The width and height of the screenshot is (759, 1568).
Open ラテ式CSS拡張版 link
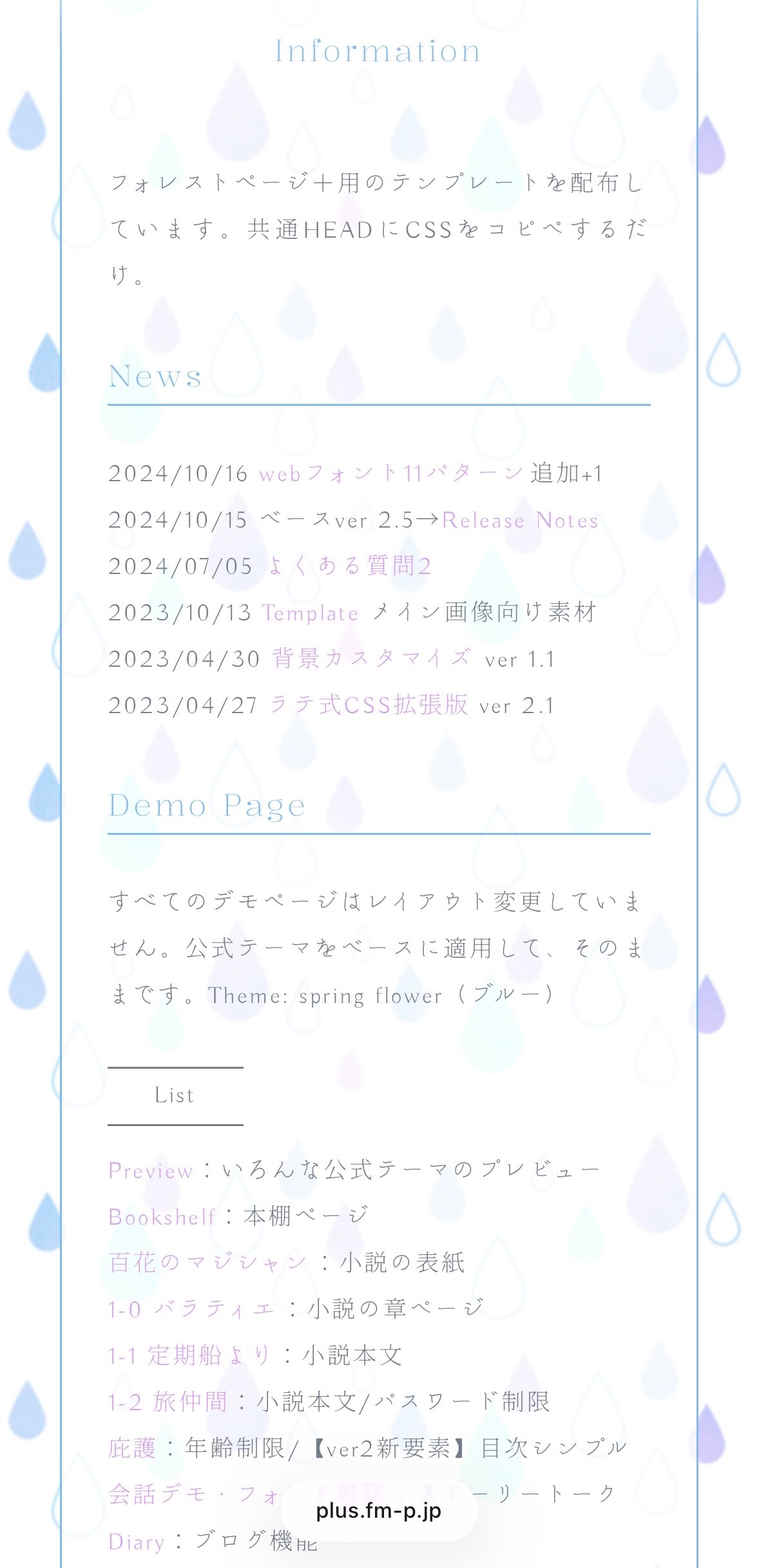(369, 705)
